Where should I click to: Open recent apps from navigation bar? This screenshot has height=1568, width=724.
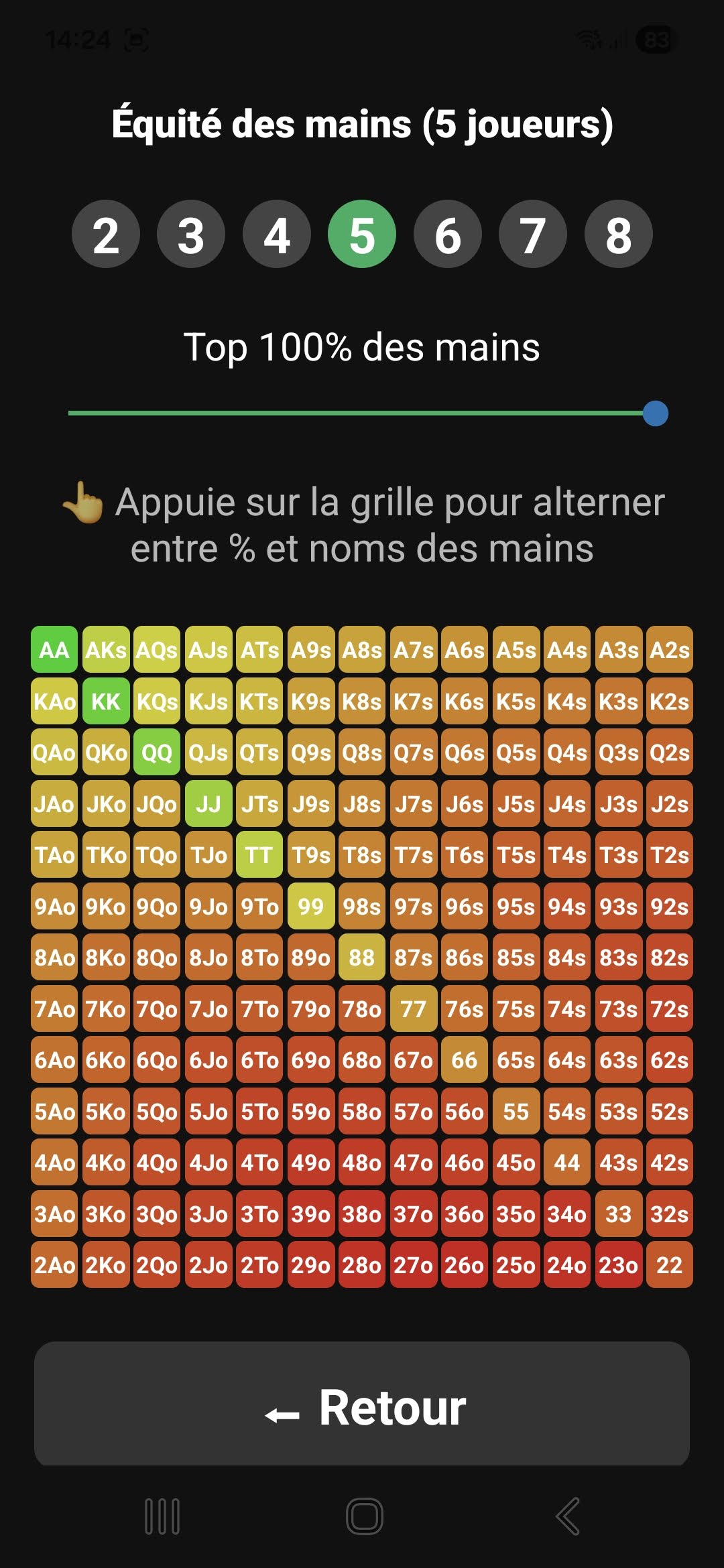pyautogui.click(x=162, y=1516)
